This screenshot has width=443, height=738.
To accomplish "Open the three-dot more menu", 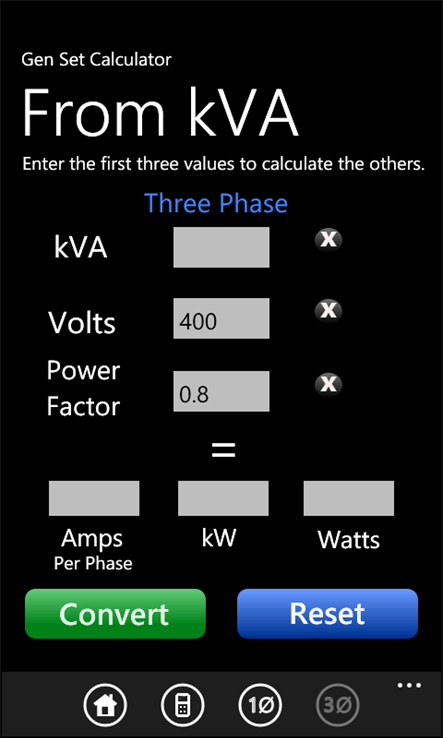I will (409, 685).
